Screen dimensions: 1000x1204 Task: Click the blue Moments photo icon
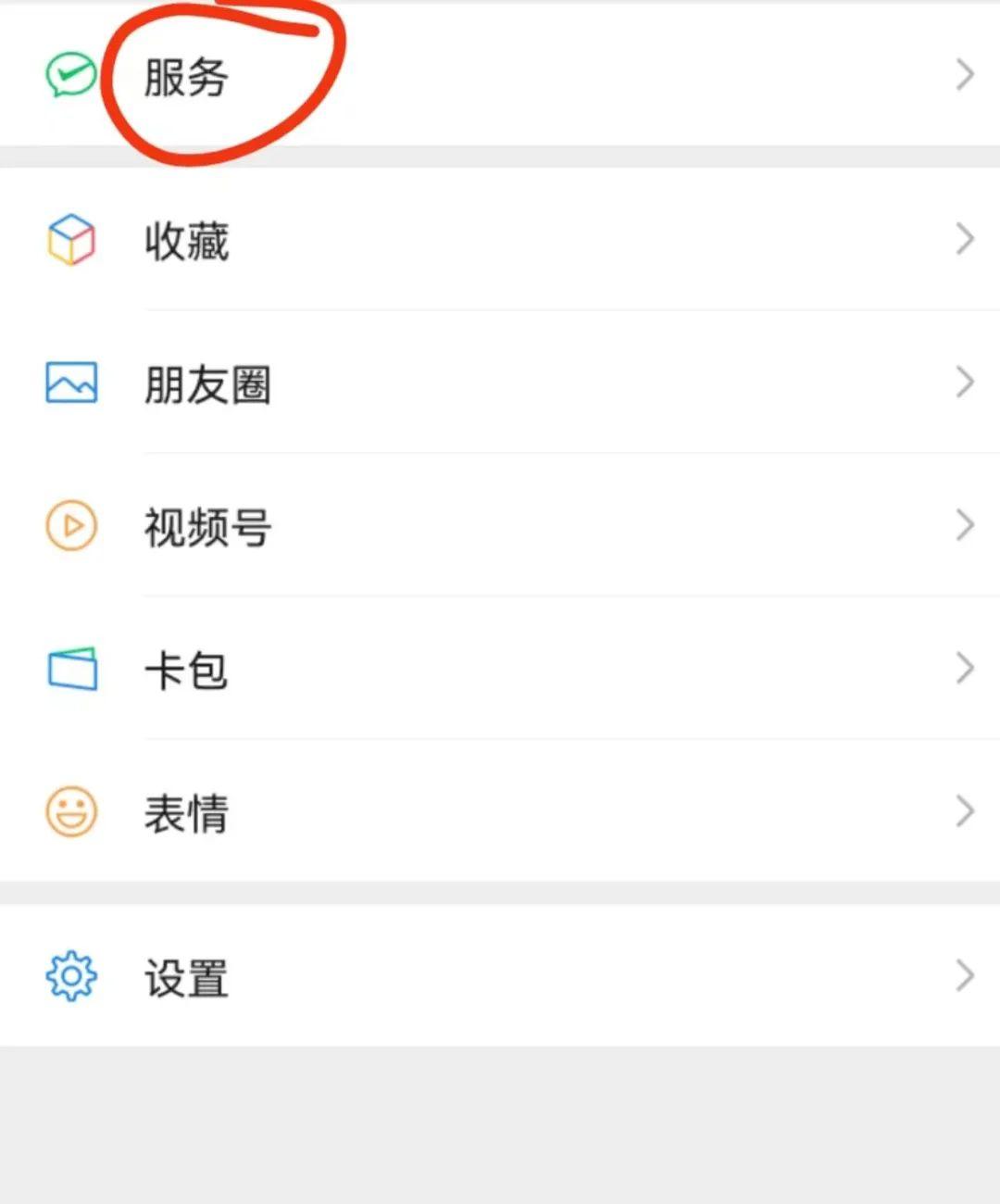click(x=70, y=383)
